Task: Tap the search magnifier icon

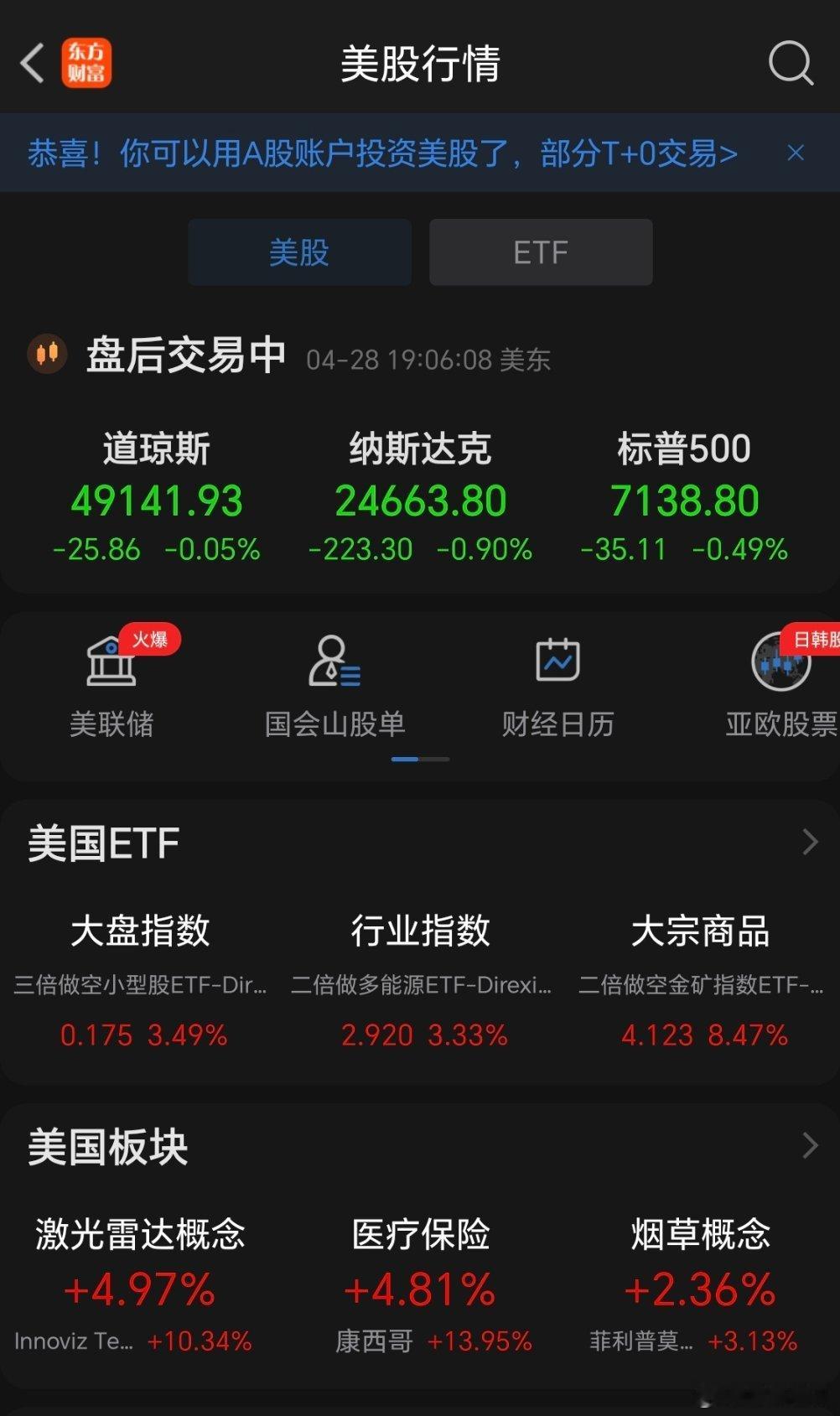Action: tap(786, 64)
